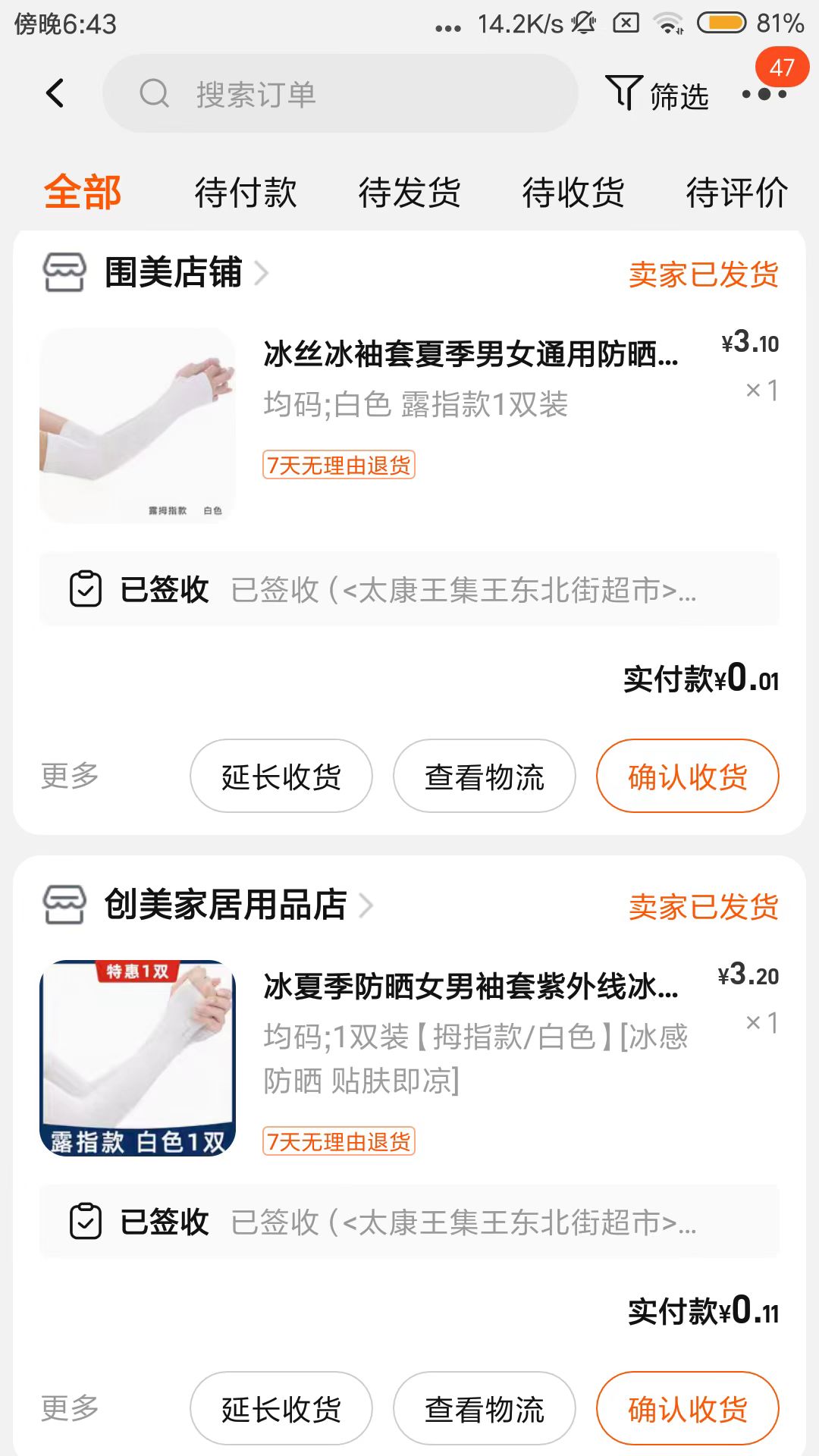Switch to the 待收货 tab

573,192
